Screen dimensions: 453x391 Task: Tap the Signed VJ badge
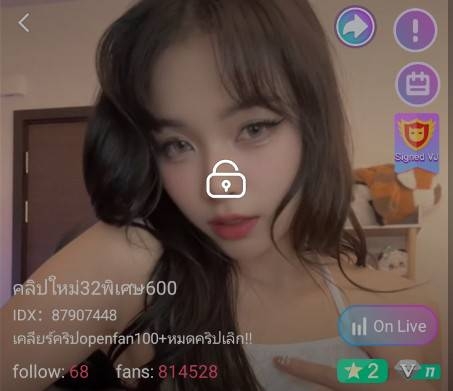tap(417, 142)
